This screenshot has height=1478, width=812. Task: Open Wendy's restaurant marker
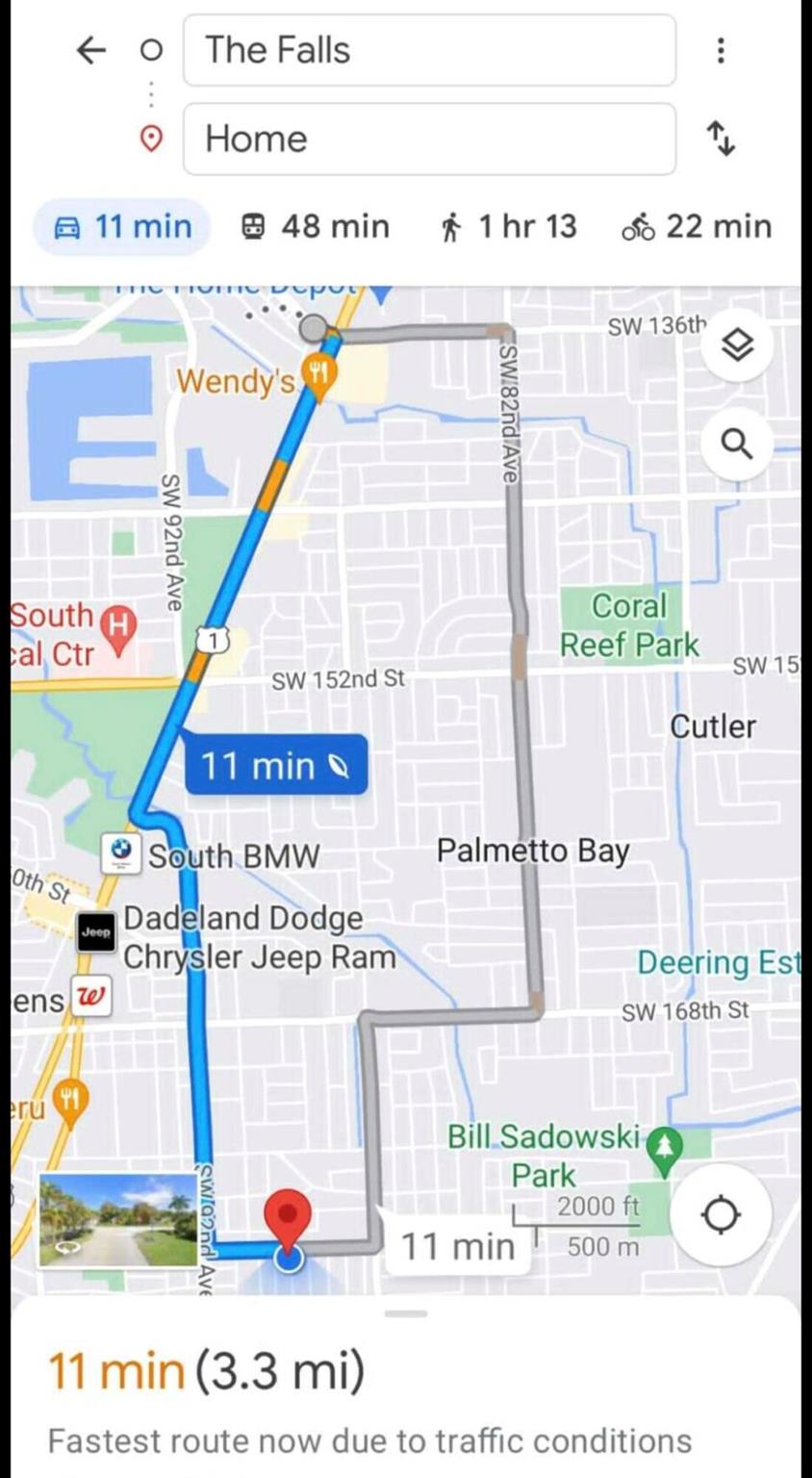pyautogui.click(x=320, y=374)
